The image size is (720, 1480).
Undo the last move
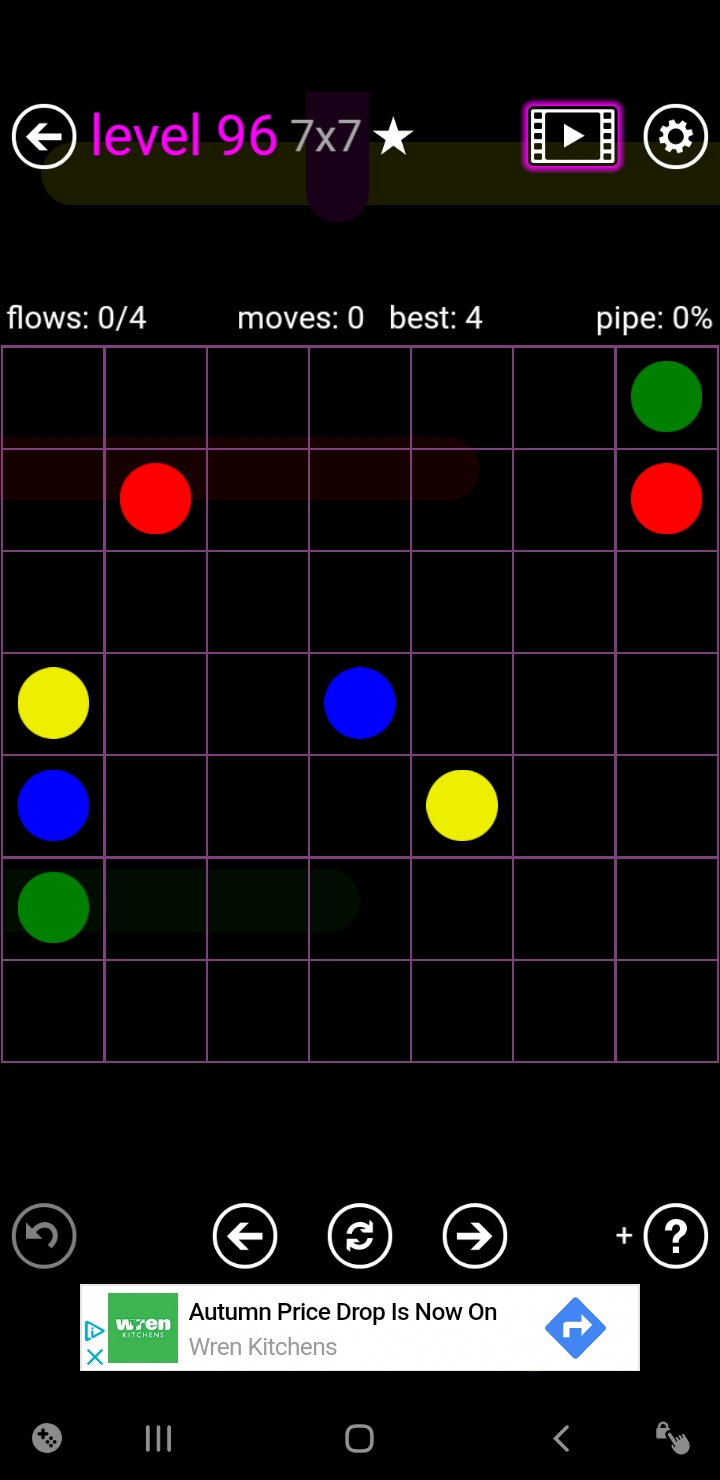pyautogui.click(x=44, y=1236)
